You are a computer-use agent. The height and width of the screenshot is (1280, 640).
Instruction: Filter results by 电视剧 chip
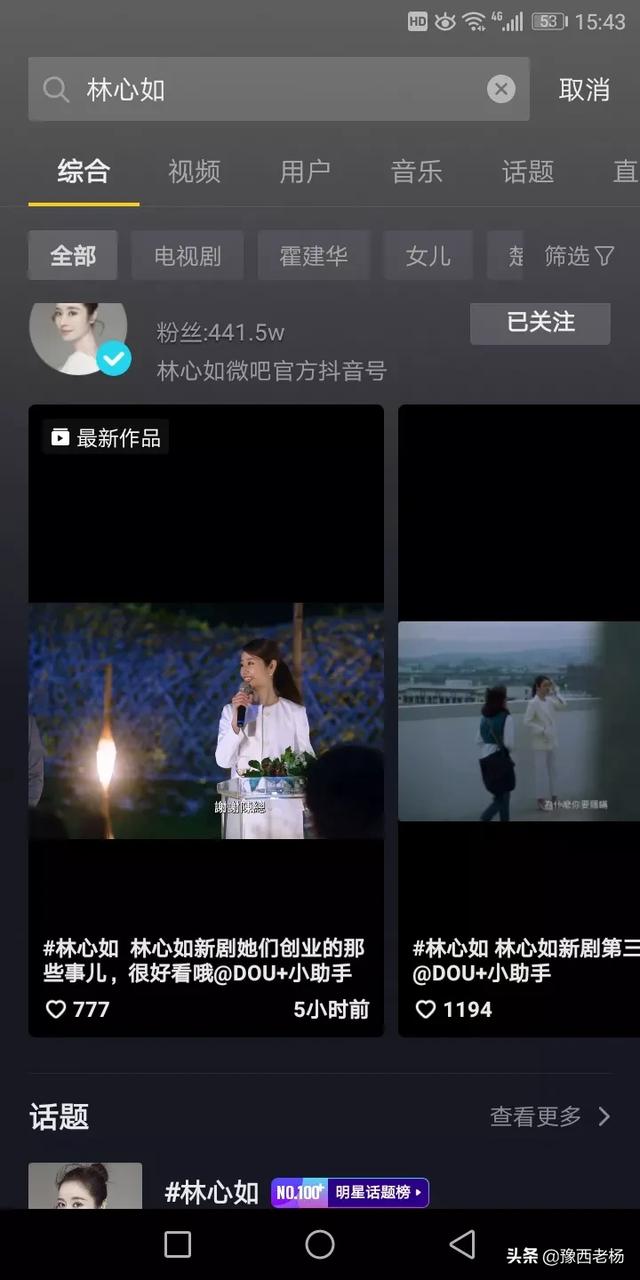187,256
